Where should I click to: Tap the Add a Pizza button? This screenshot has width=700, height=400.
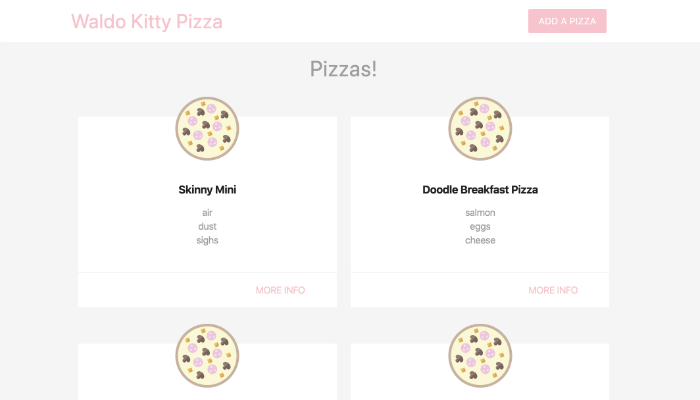[x=567, y=21]
